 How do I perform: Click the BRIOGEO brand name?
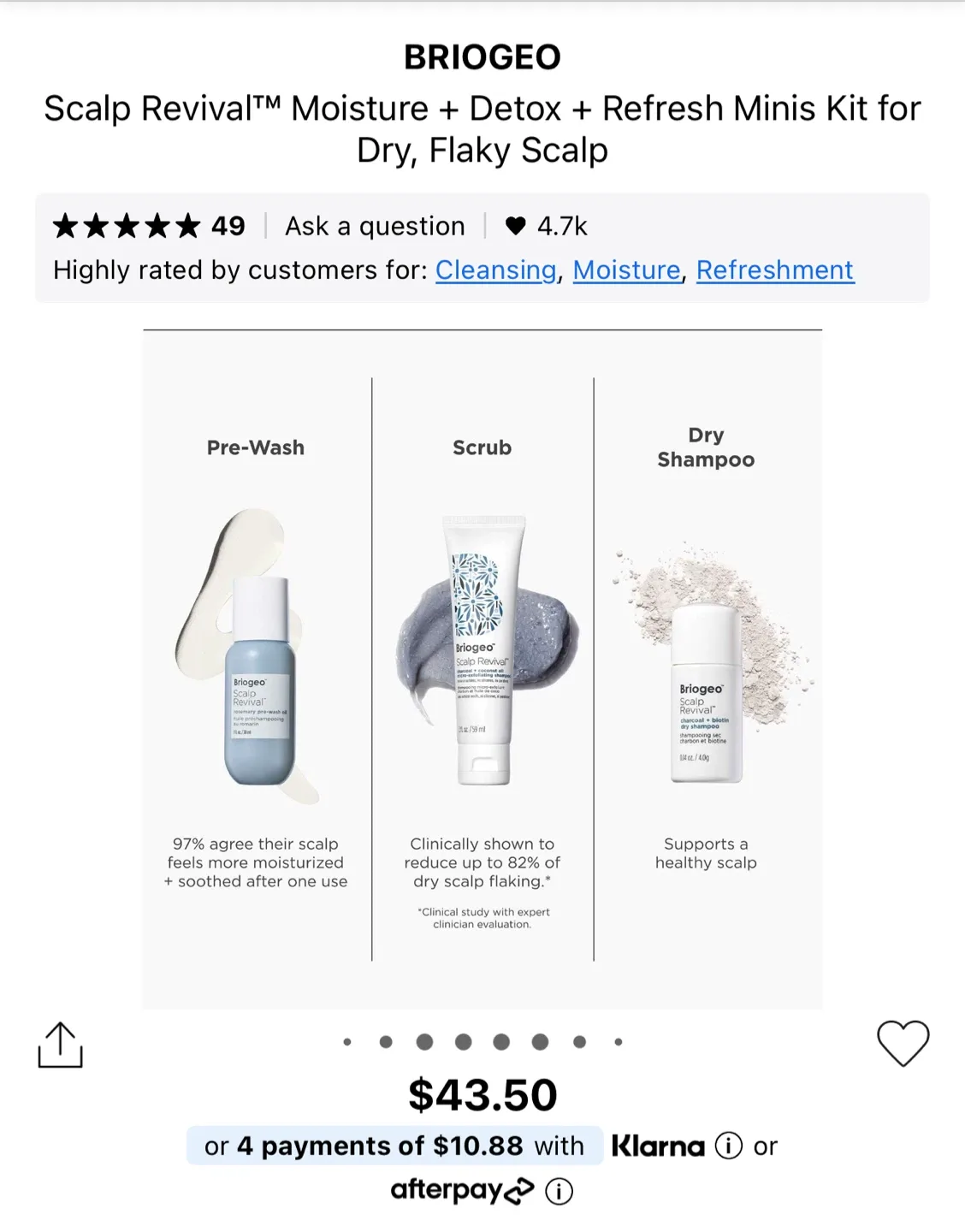(482, 56)
